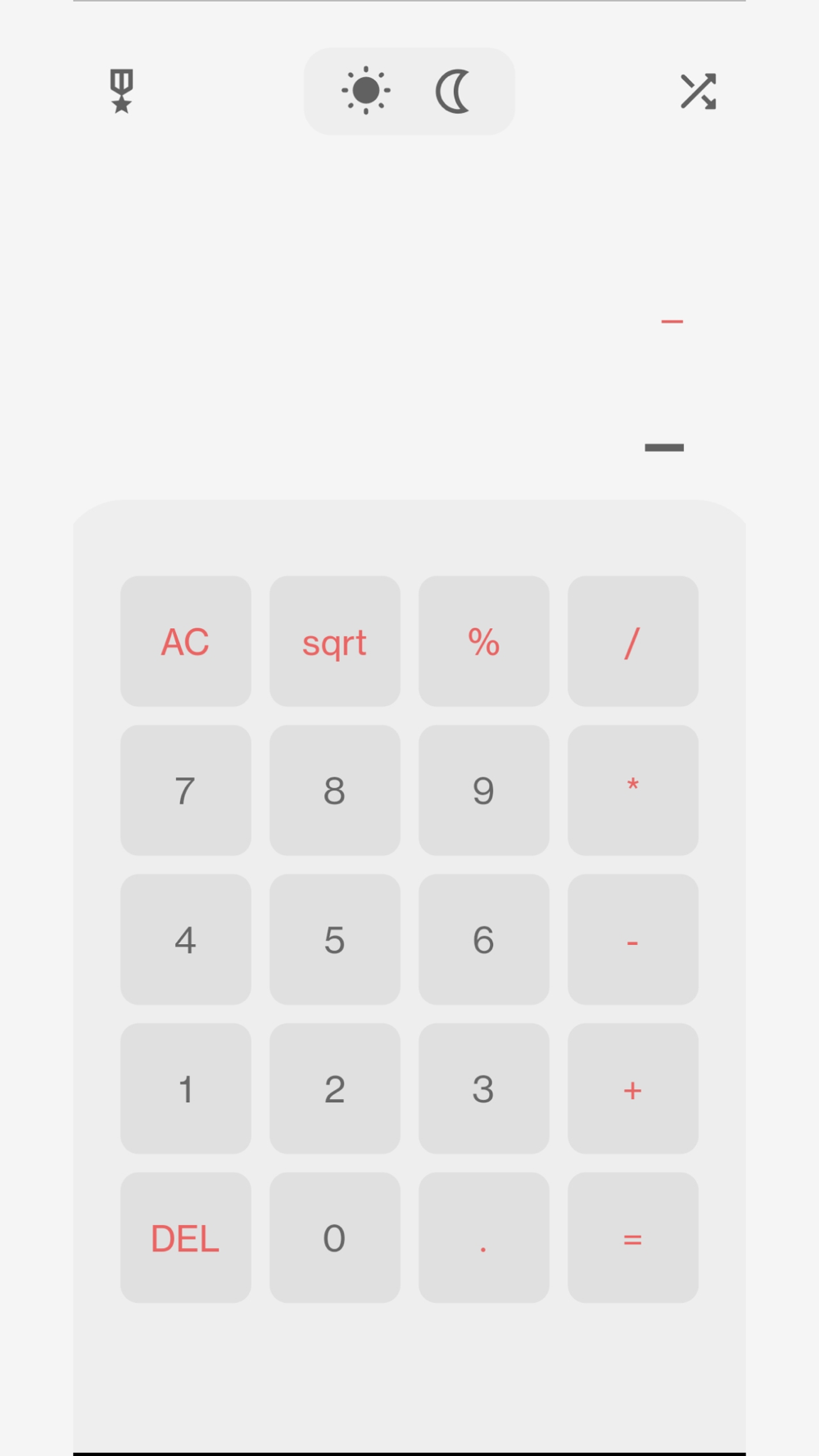This screenshot has width=819, height=1456.
Task: Calculate result with equals key
Action: coord(633,1237)
